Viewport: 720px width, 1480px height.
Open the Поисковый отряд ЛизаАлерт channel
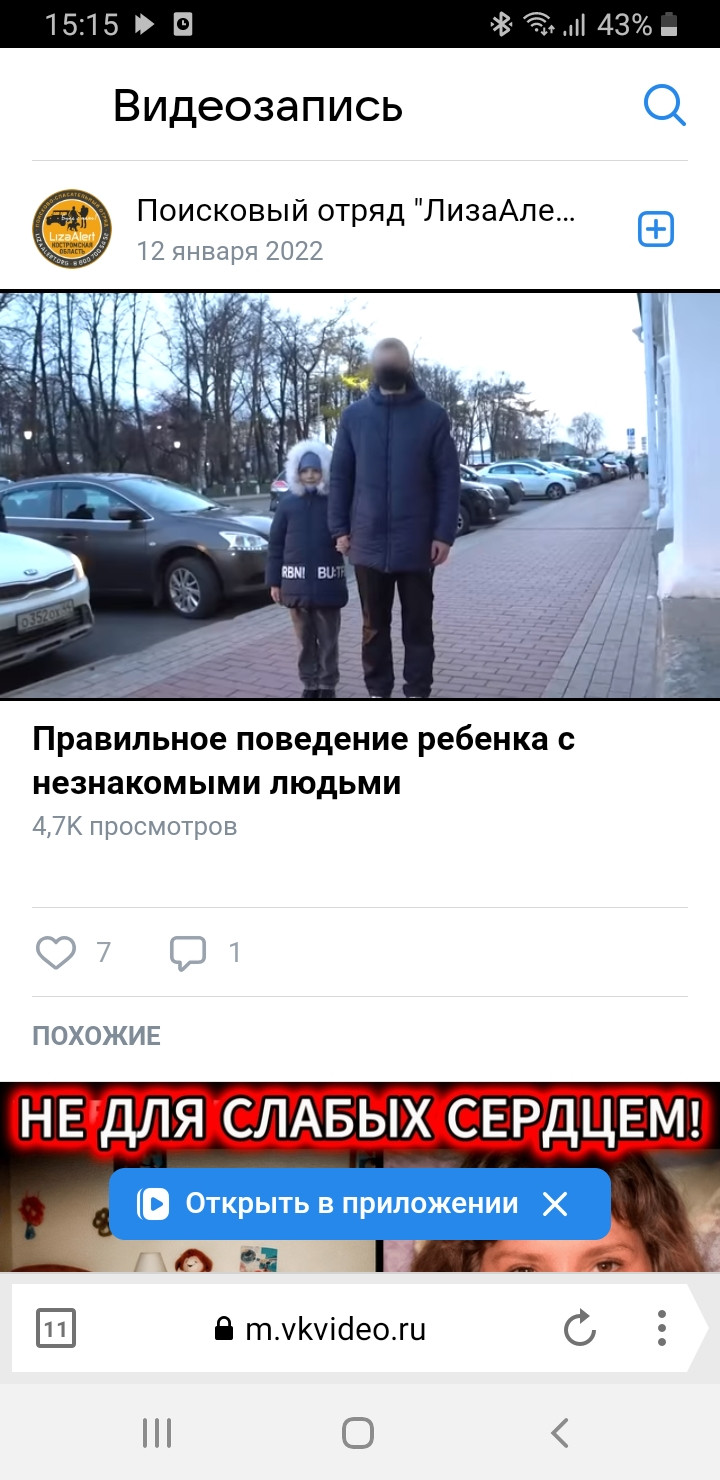click(356, 210)
